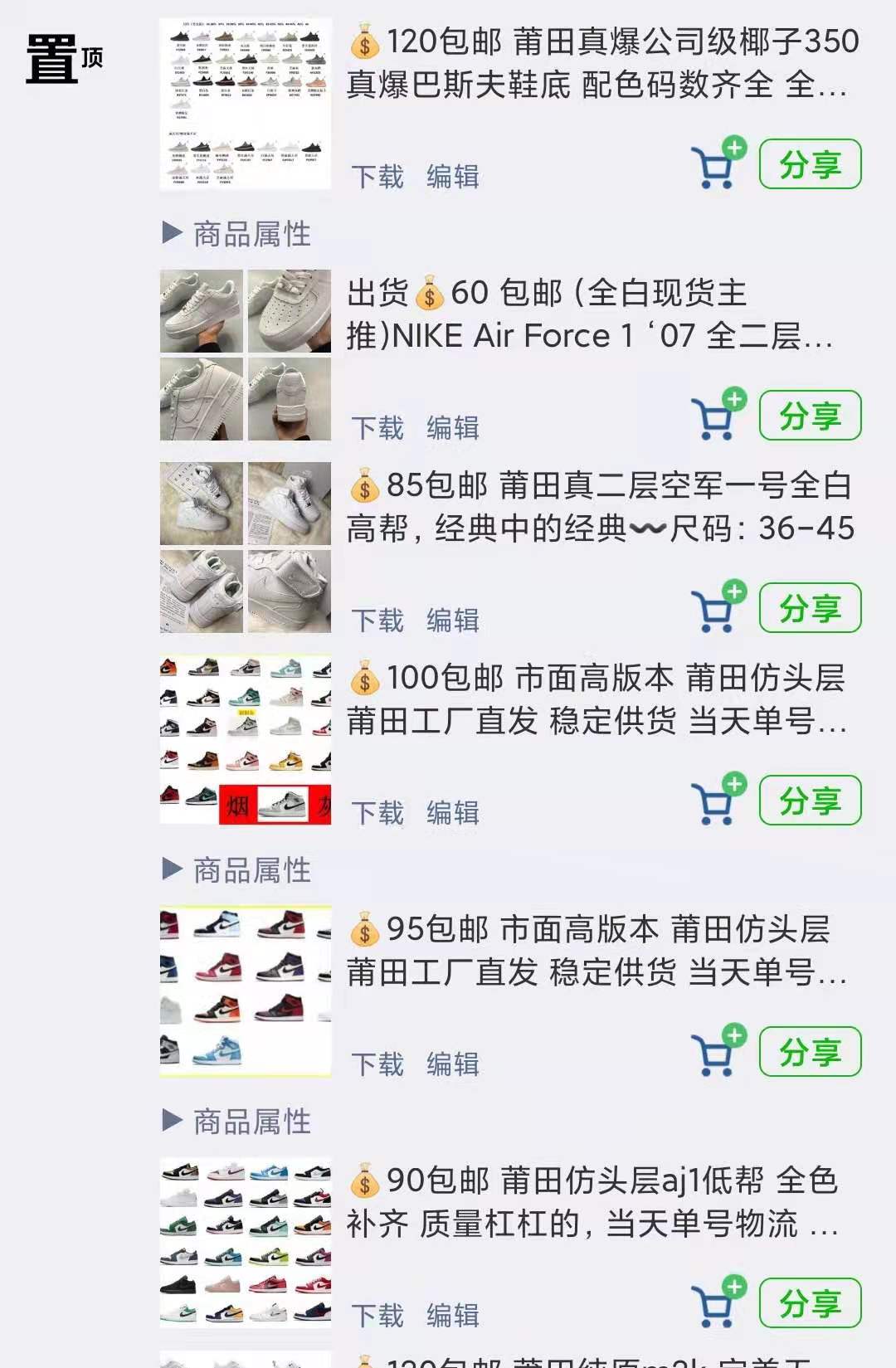Share the NIKE Air Force 1 '07 listing
896x1368 pixels.
(x=810, y=416)
